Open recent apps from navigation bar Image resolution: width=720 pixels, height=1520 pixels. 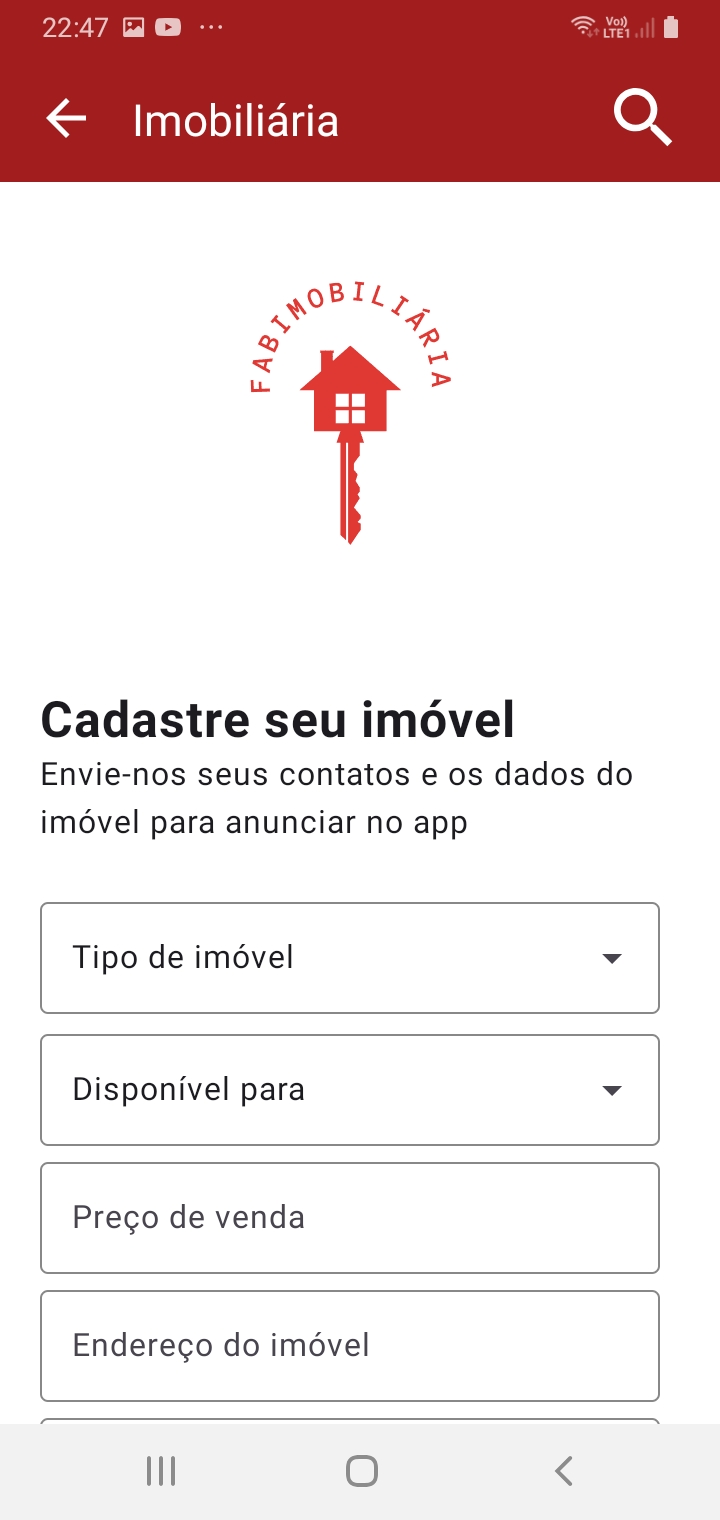pos(160,1471)
